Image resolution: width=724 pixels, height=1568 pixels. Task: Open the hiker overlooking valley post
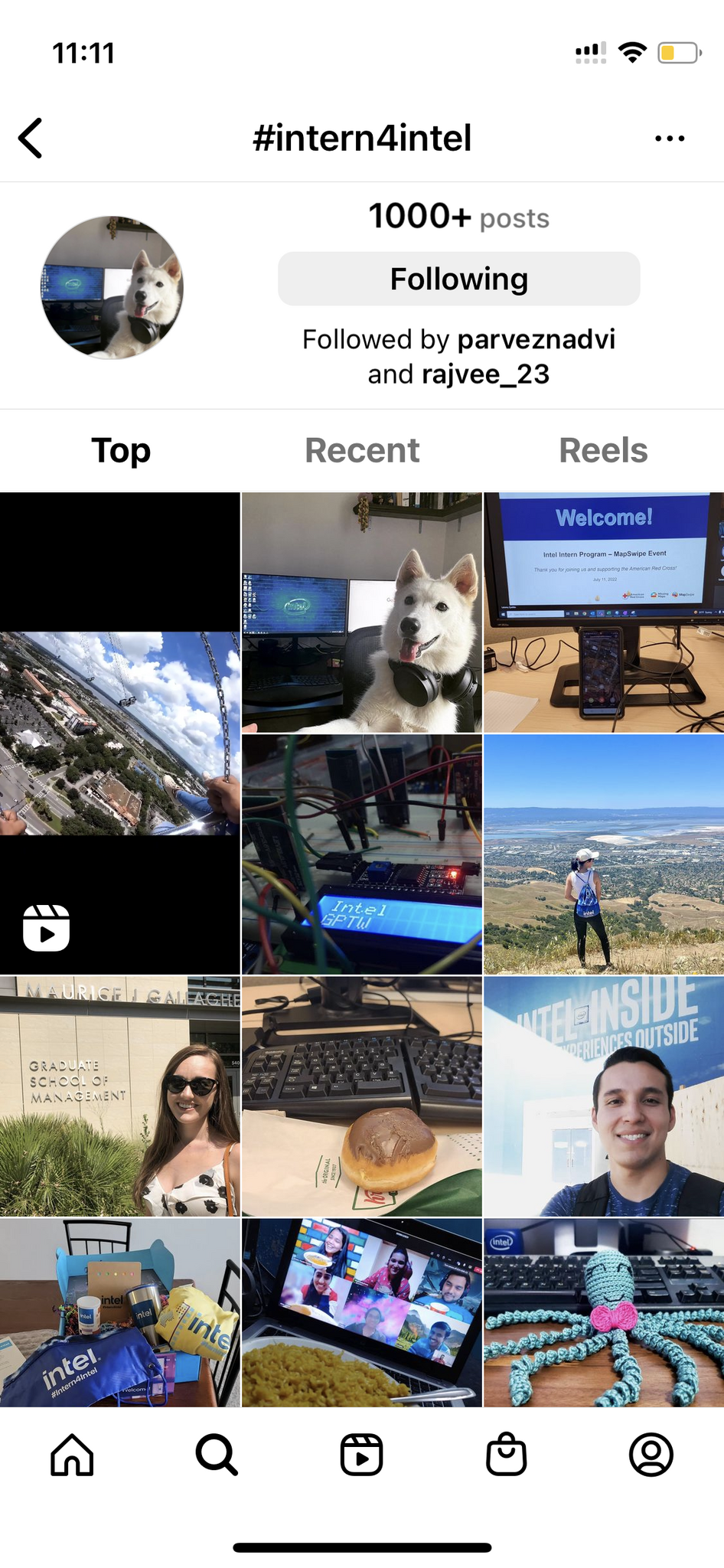[604, 854]
